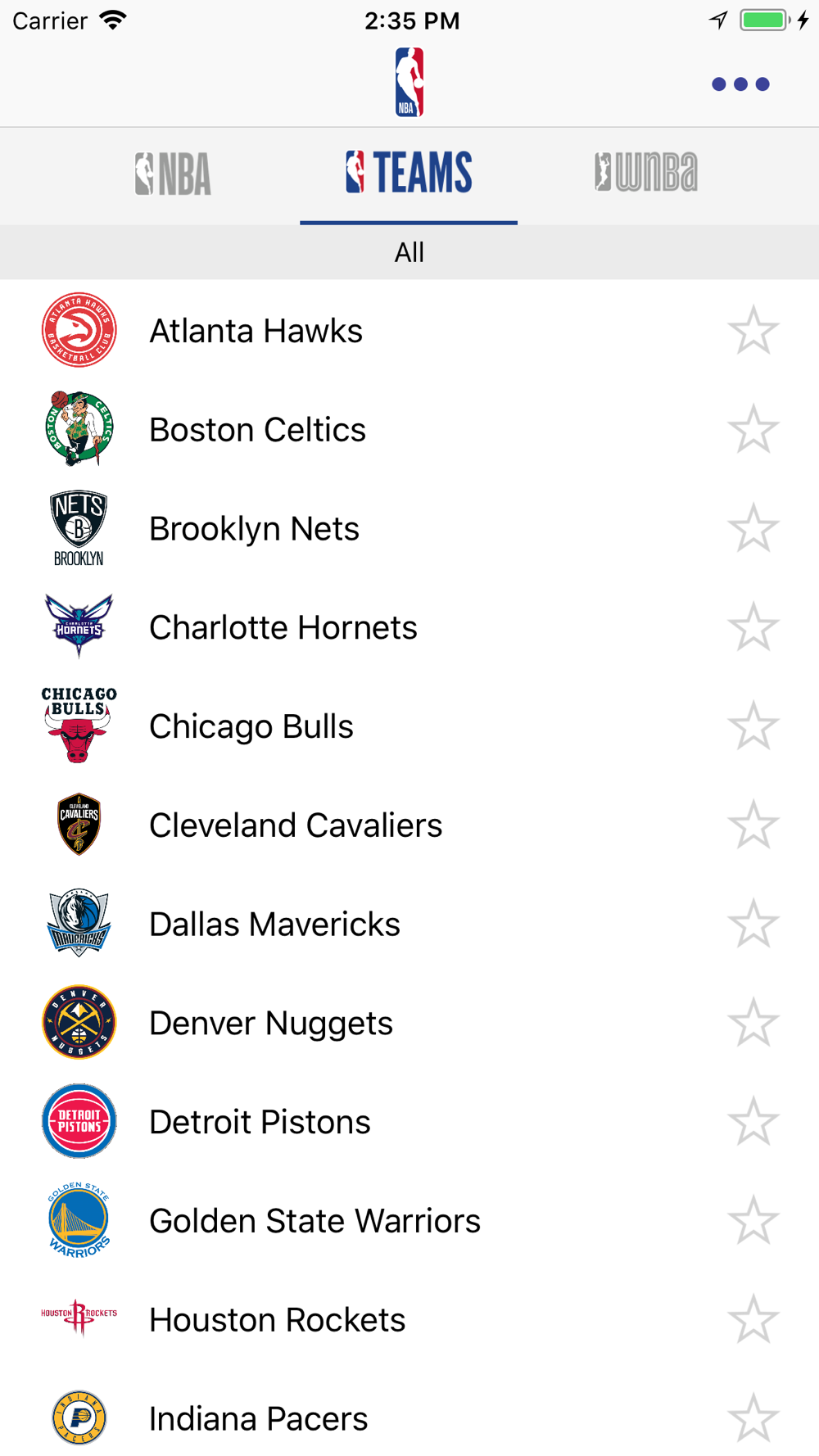Image resolution: width=819 pixels, height=1456 pixels.
Task: Open the three-dot more menu
Action: tap(740, 84)
